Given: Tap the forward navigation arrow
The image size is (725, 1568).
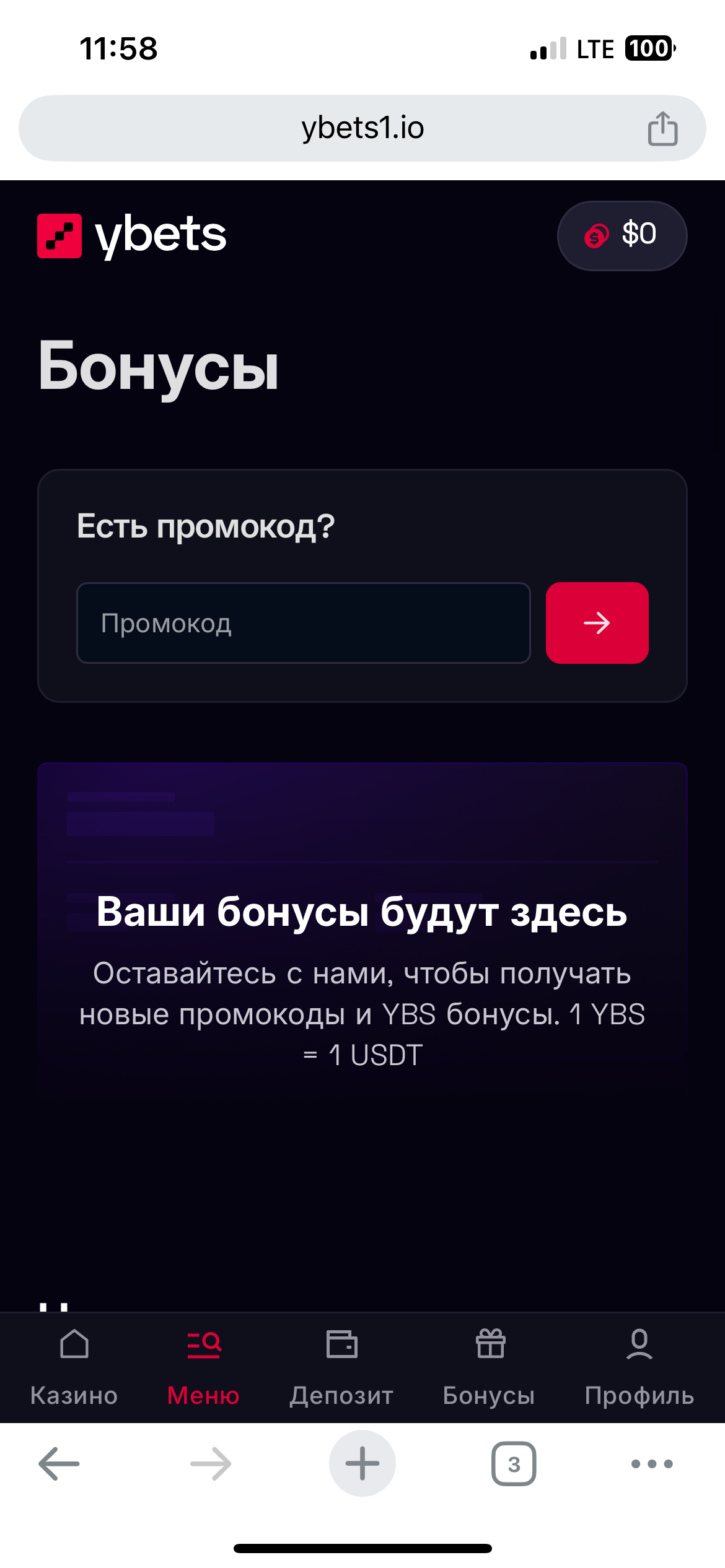Looking at the screenshot, I should [211, 1463].
